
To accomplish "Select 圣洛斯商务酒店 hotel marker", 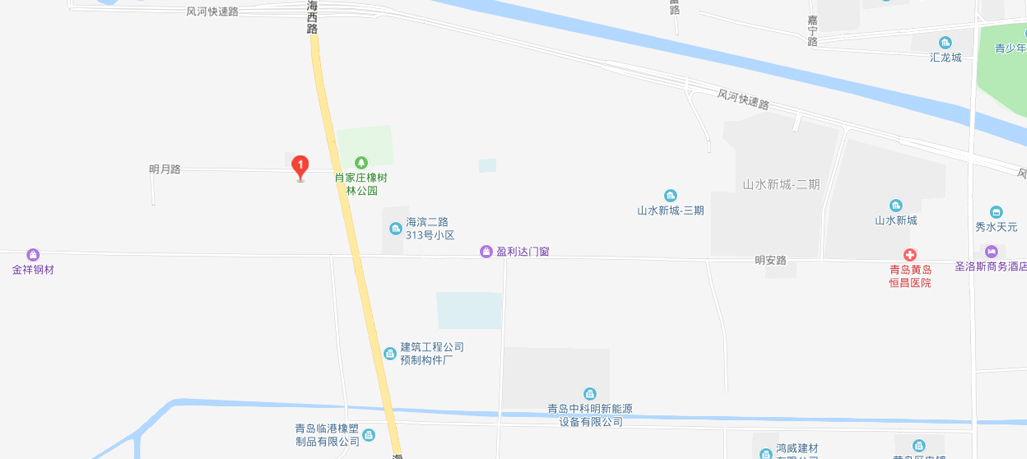I will coord(991,252).
